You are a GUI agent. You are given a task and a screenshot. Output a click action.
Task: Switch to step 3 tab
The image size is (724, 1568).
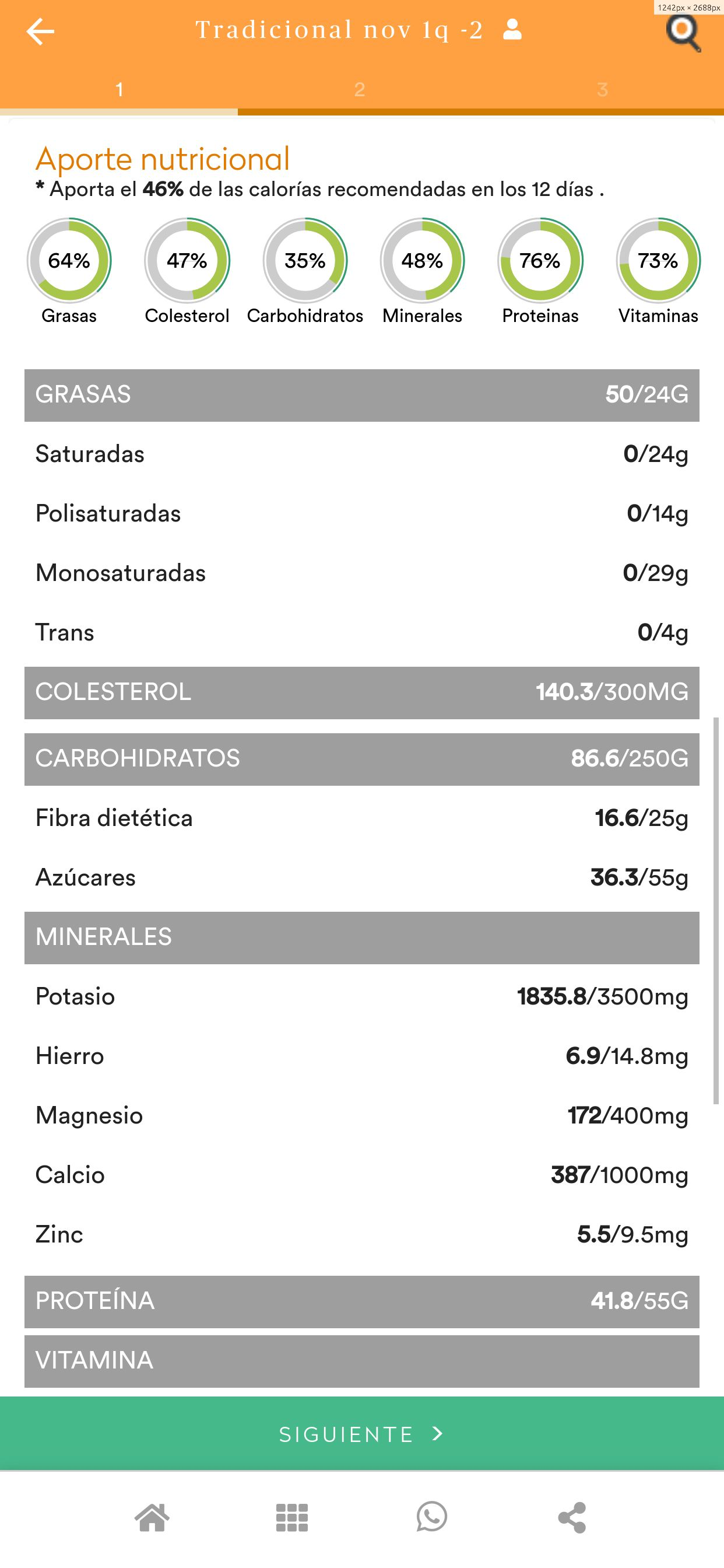(602, 90)
